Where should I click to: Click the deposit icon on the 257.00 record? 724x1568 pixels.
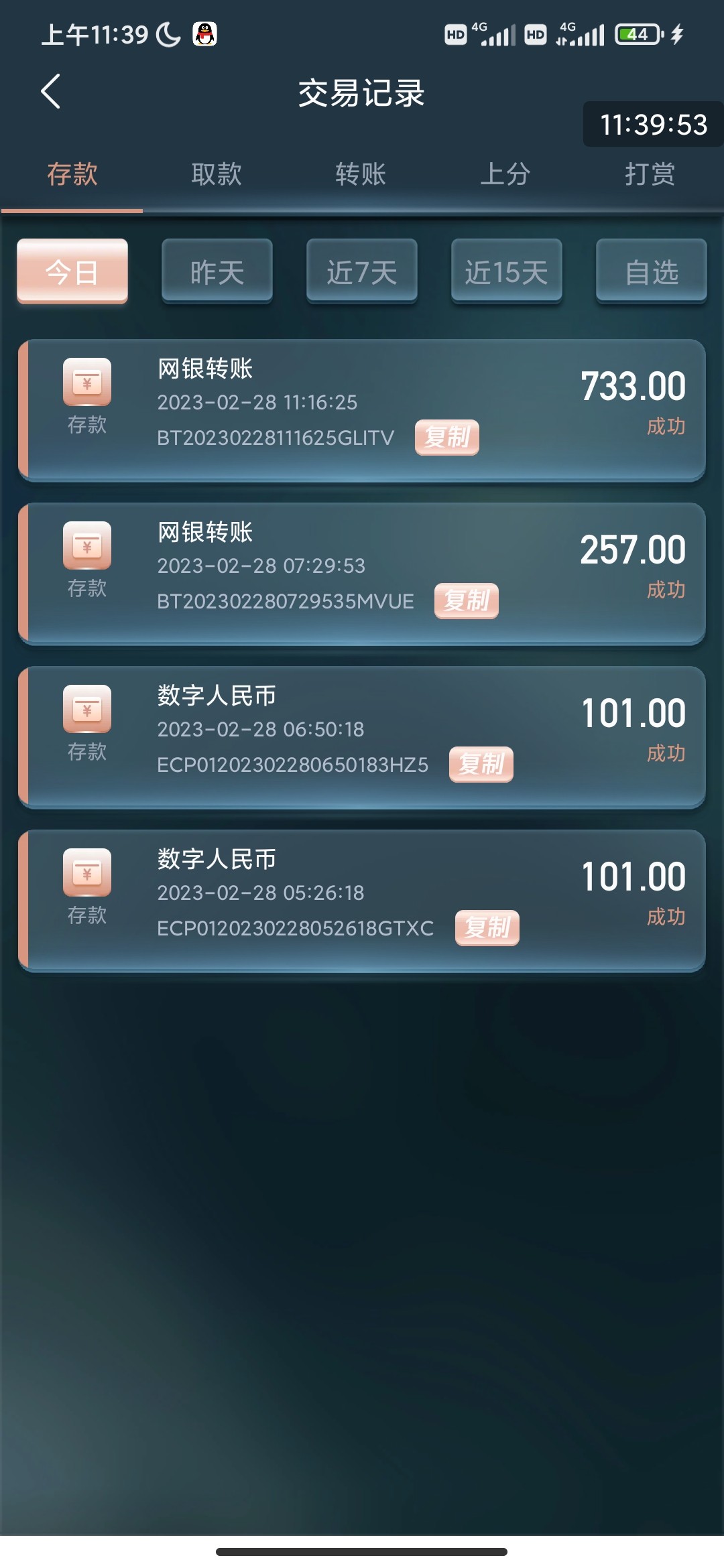(x=87, y=547)
